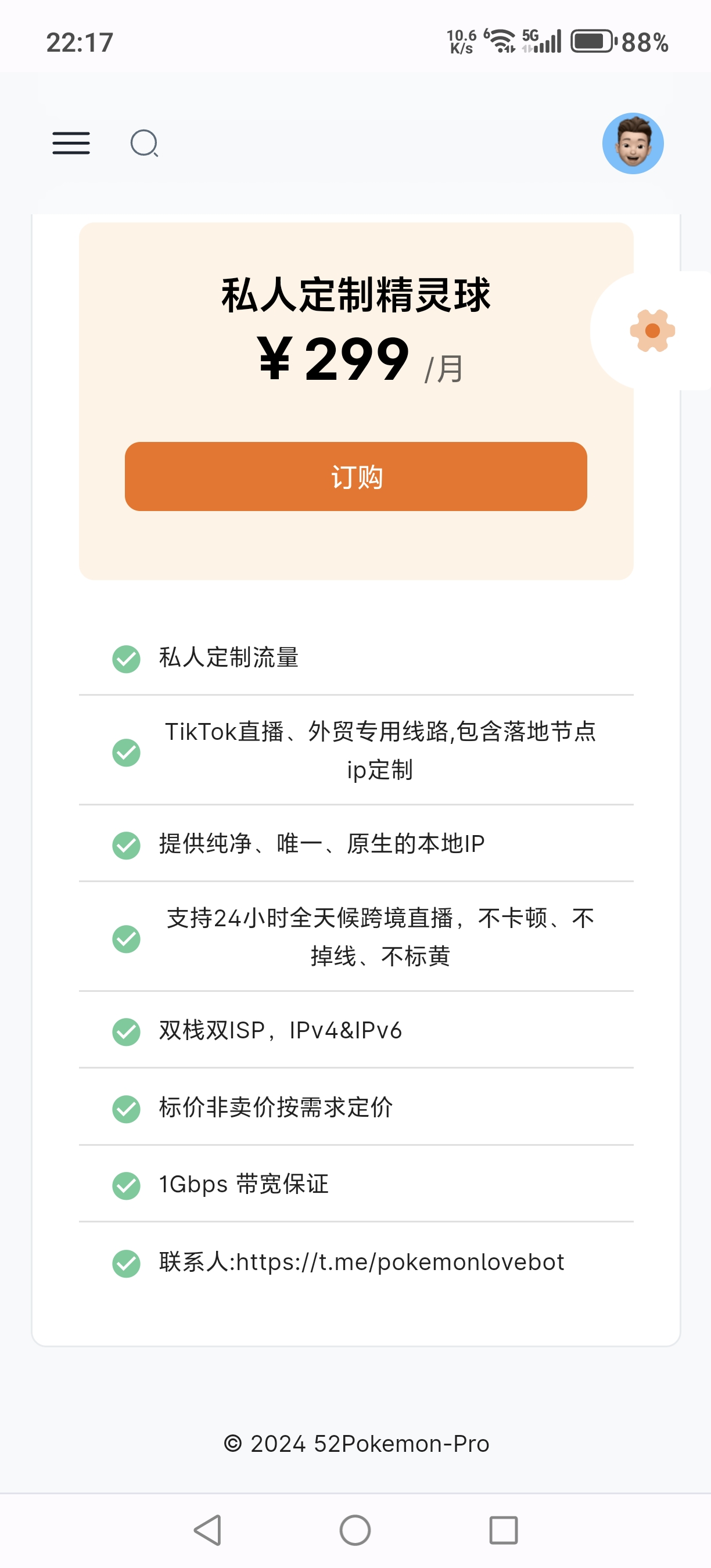The image size is (711, 1568).
Task: Open the hamburger drawer menu
Action: 71,143
